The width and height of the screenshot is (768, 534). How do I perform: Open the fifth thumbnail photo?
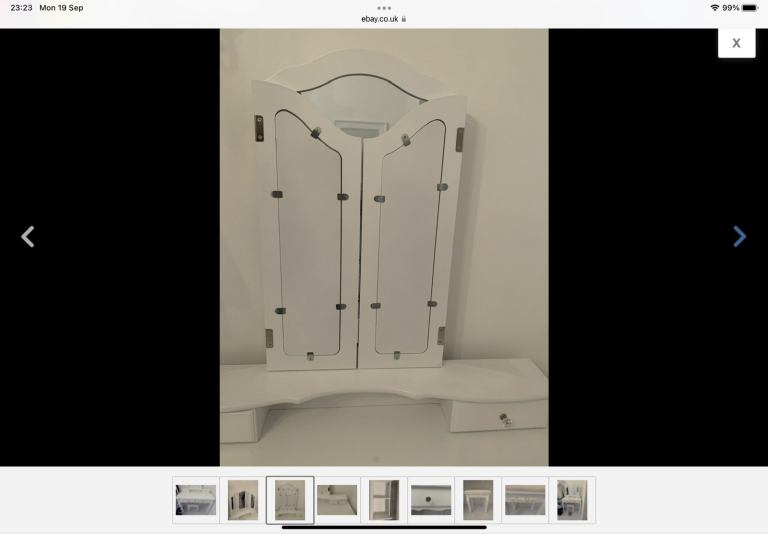pos(384,500)
